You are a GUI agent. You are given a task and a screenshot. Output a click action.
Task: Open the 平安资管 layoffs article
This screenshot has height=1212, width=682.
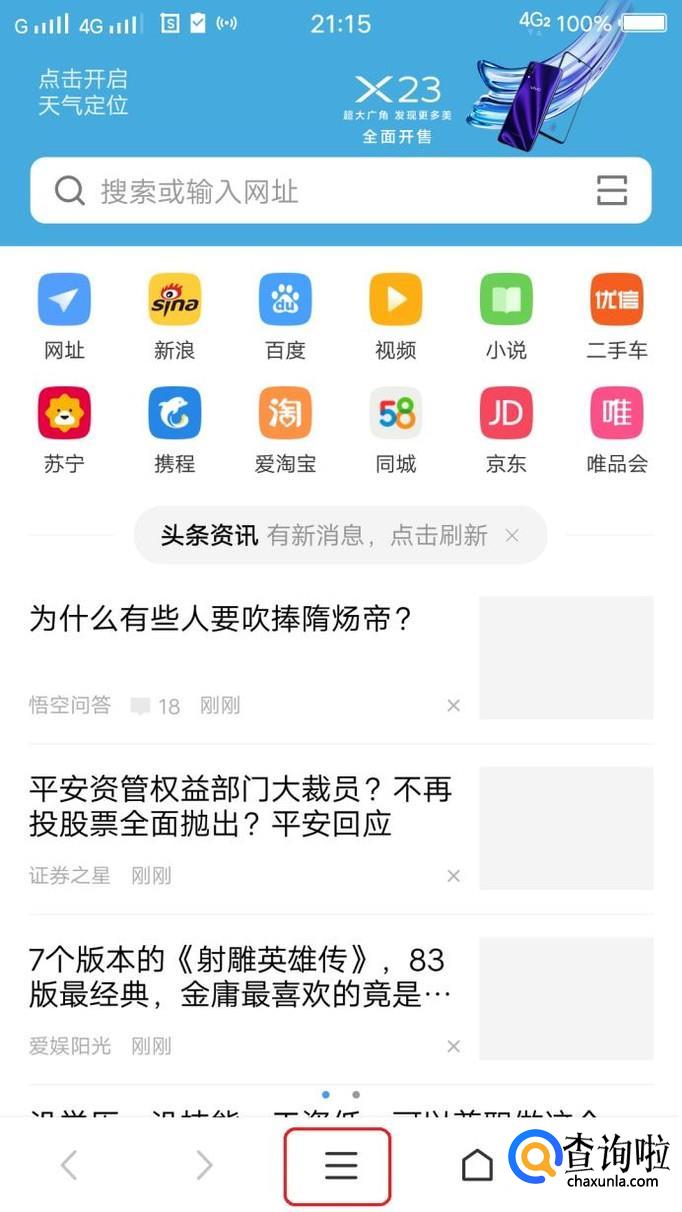click(241, 807)
